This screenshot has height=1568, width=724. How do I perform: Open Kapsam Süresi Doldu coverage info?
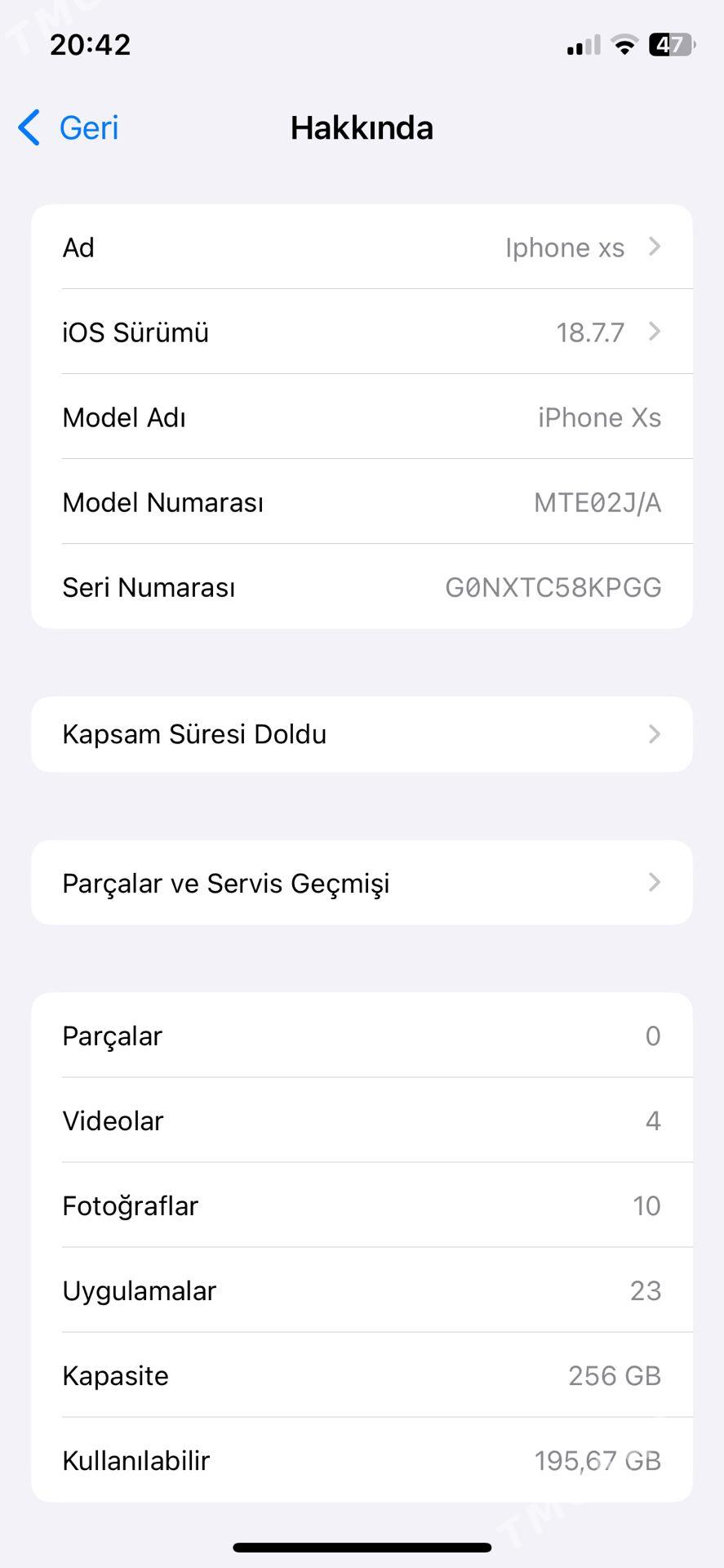click(x=362, y=734)
